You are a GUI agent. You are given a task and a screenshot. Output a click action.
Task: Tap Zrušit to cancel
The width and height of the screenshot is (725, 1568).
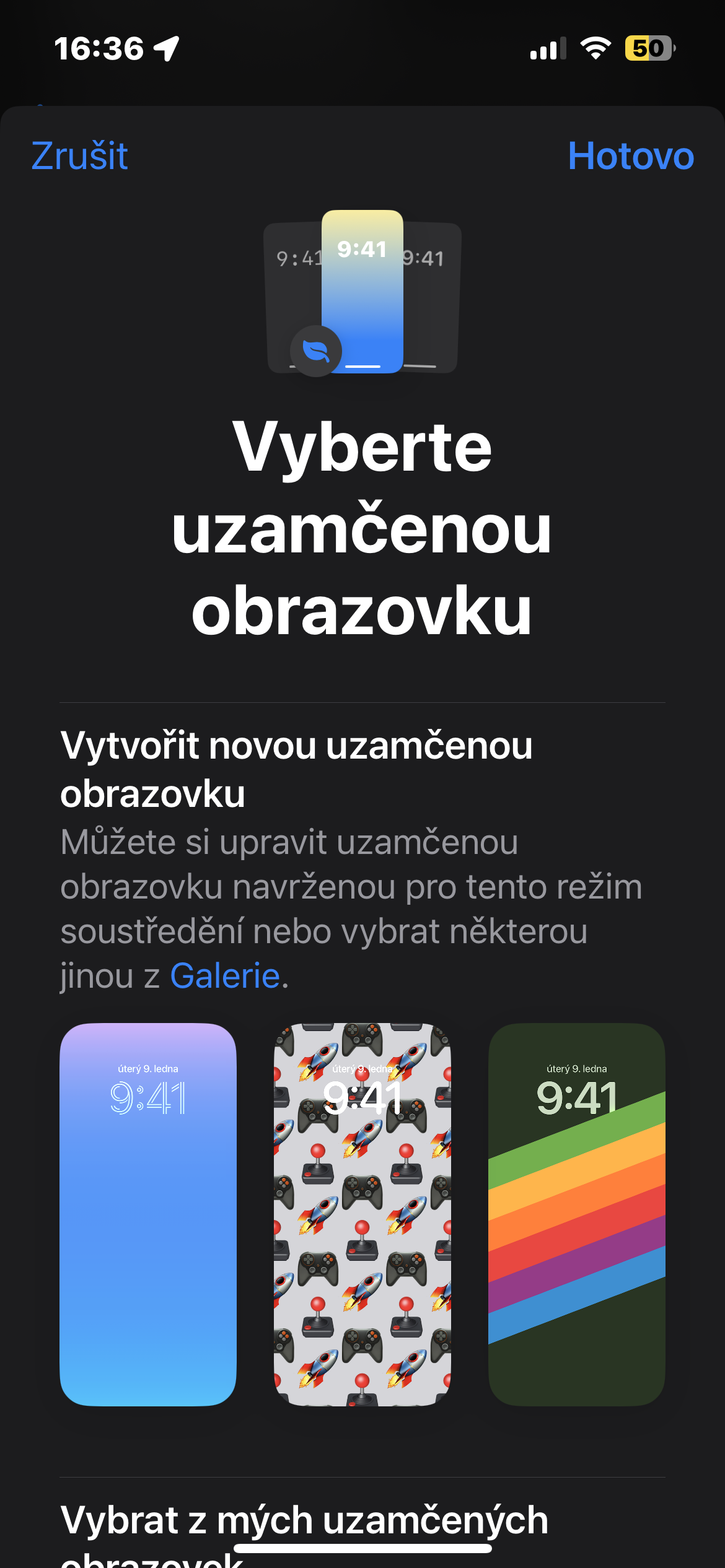(79, 155)
